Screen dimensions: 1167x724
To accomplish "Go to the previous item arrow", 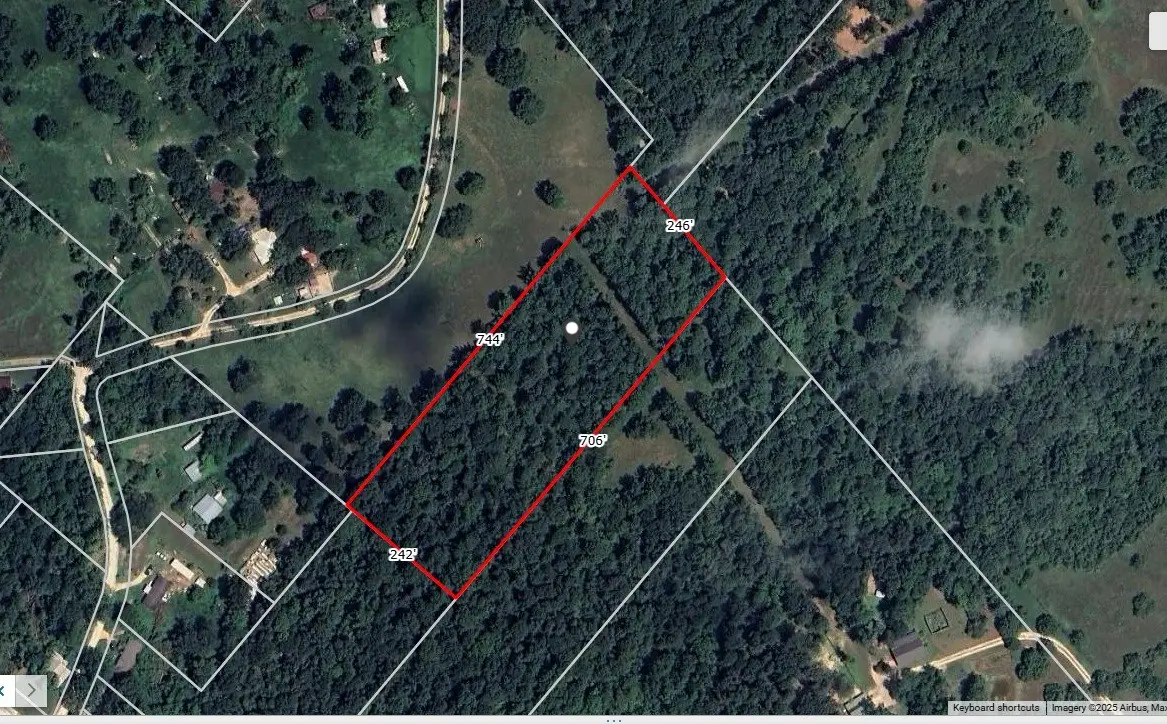I will (4, 690).
